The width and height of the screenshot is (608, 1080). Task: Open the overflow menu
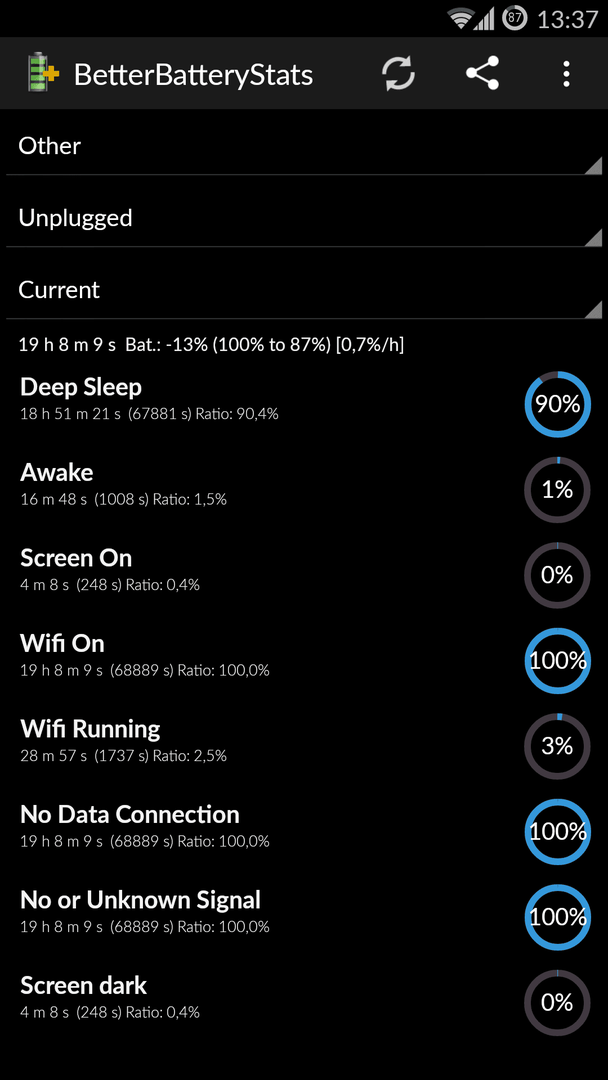[566, 74]
